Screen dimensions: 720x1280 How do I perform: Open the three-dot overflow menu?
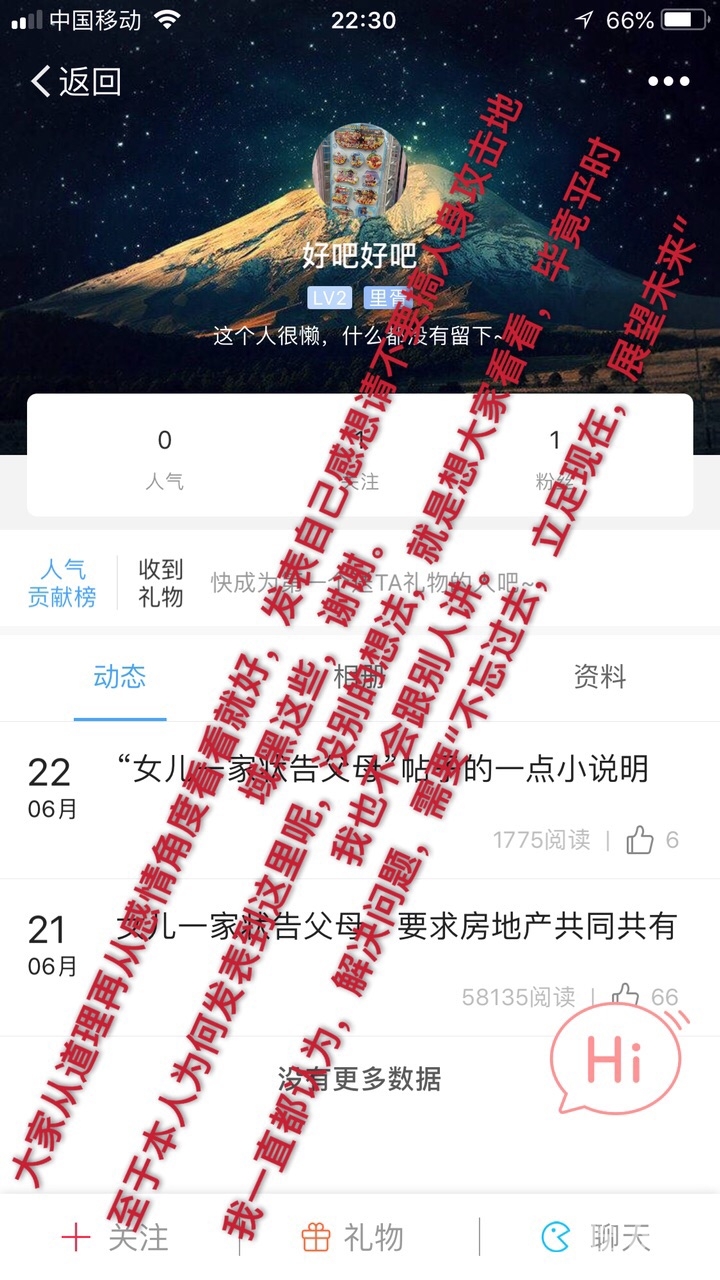(668, 81)
